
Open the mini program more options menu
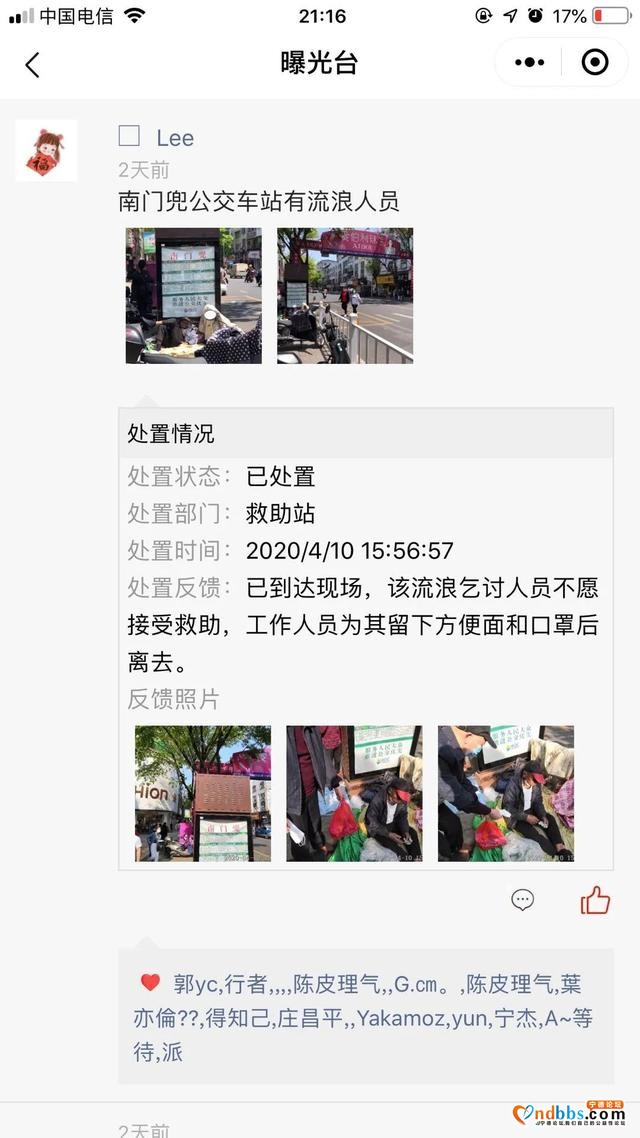(530, 62)
